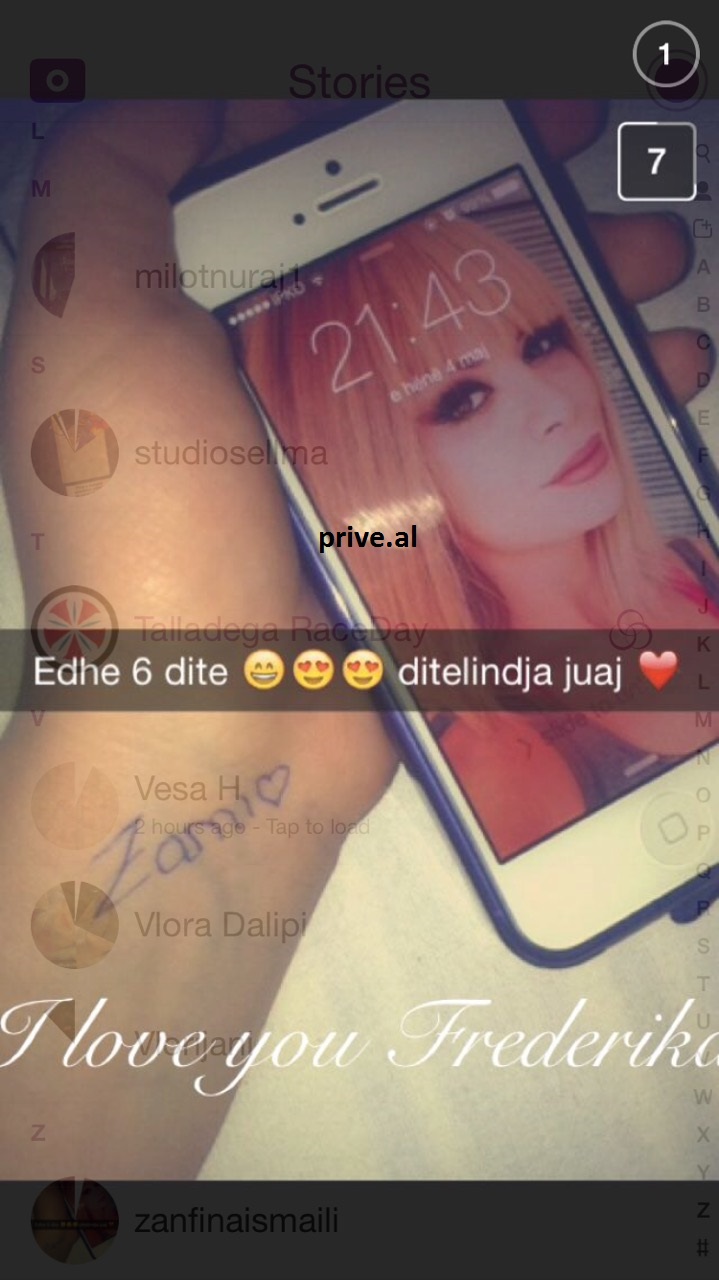View zanfinaismaili's story

coord(235,1220)
